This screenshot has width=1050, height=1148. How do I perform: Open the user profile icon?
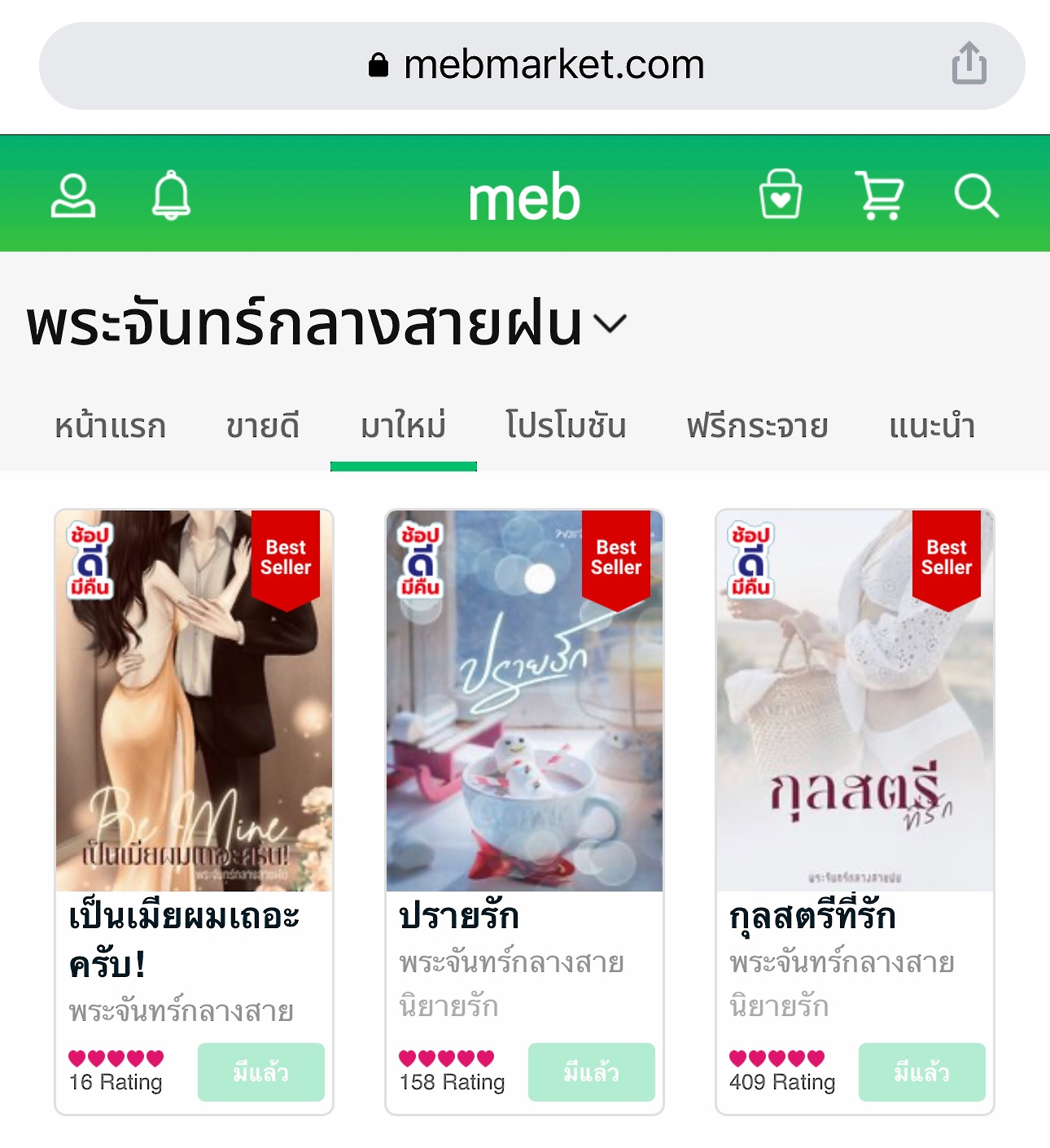pyautogui.click(x=73, y=196)
